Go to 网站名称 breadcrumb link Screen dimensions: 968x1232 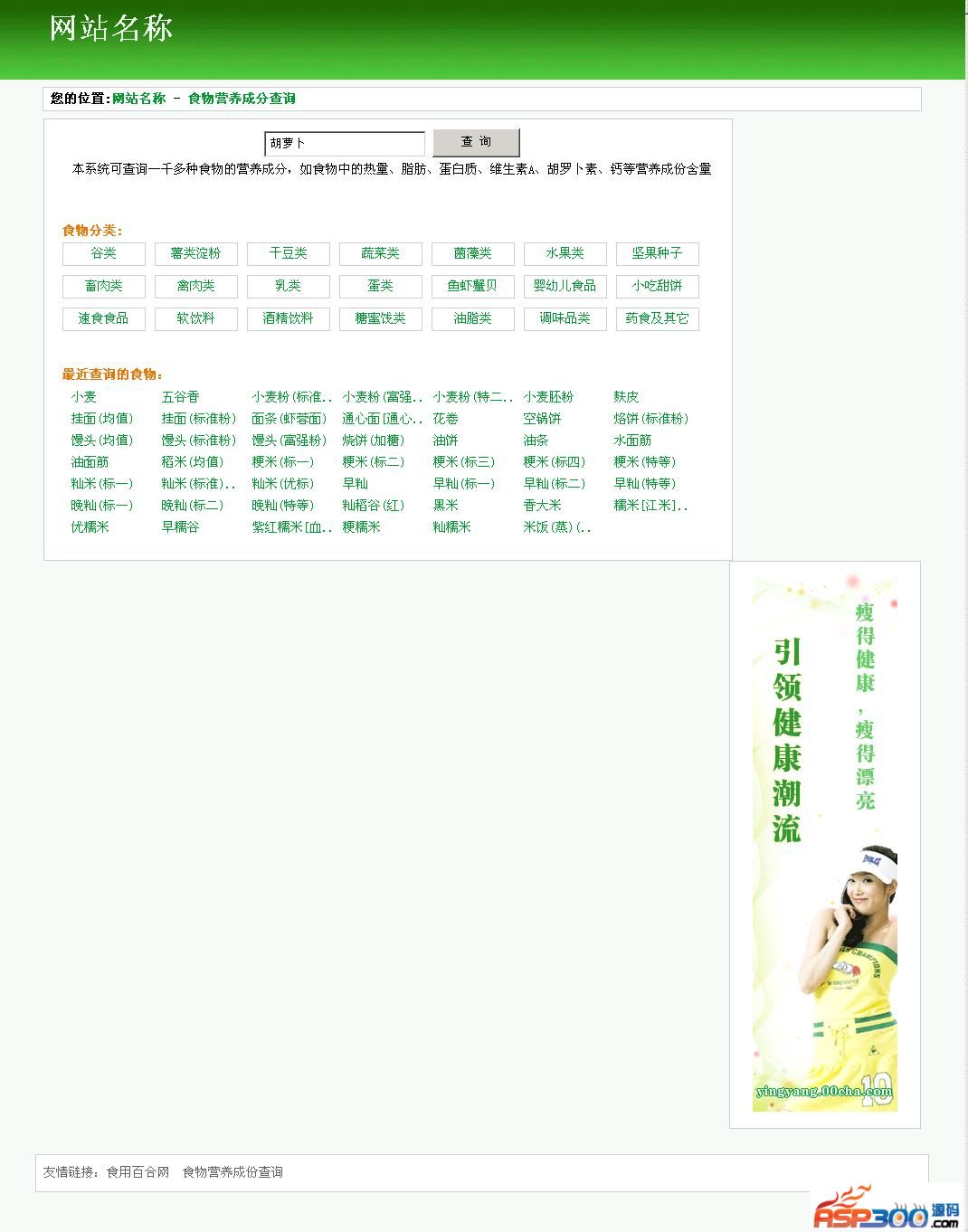tap(139, 99)
